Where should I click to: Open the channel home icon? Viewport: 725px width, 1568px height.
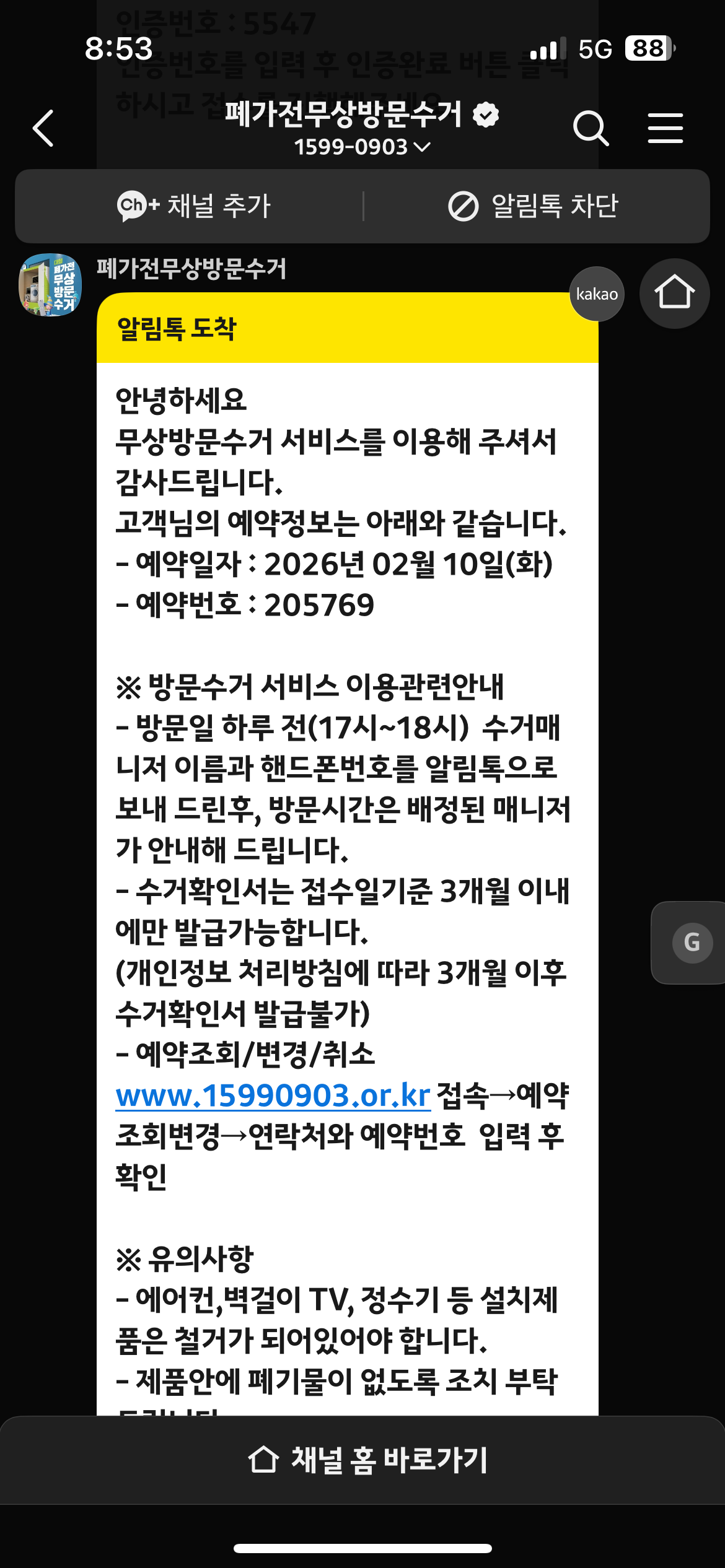(x=674, y=293)
